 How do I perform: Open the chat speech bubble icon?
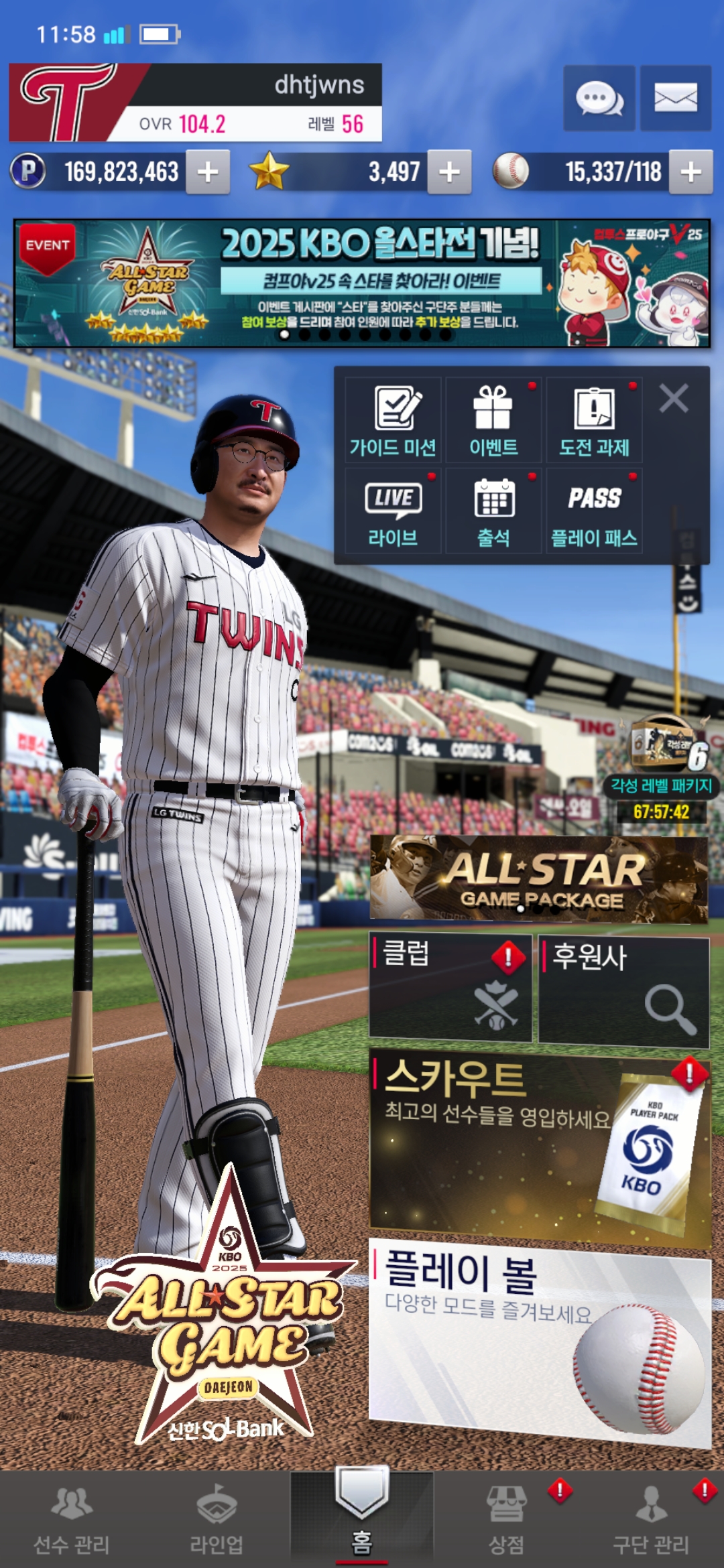pos(599,99)
